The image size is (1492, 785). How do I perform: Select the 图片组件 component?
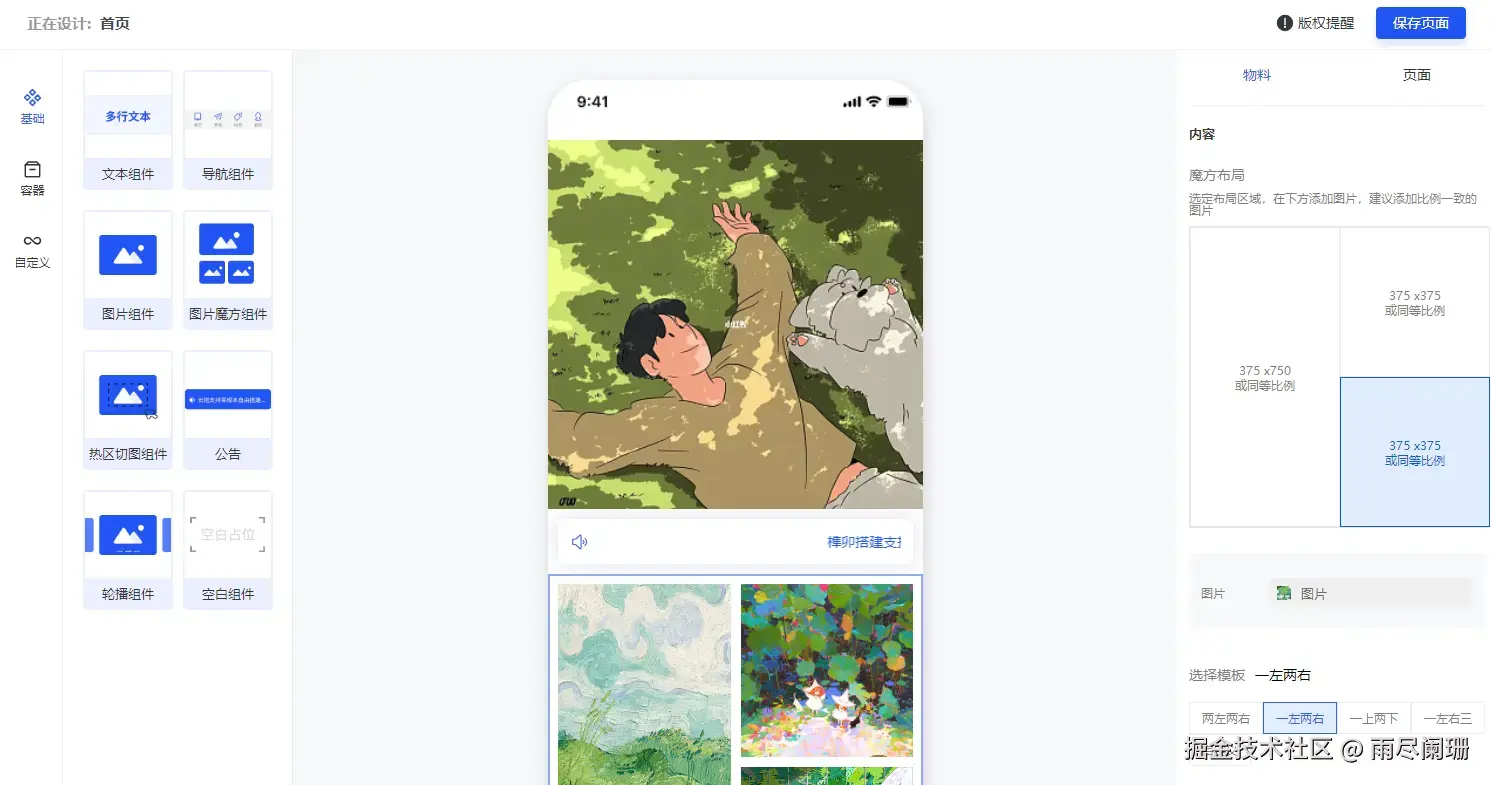tap(128, 270)
